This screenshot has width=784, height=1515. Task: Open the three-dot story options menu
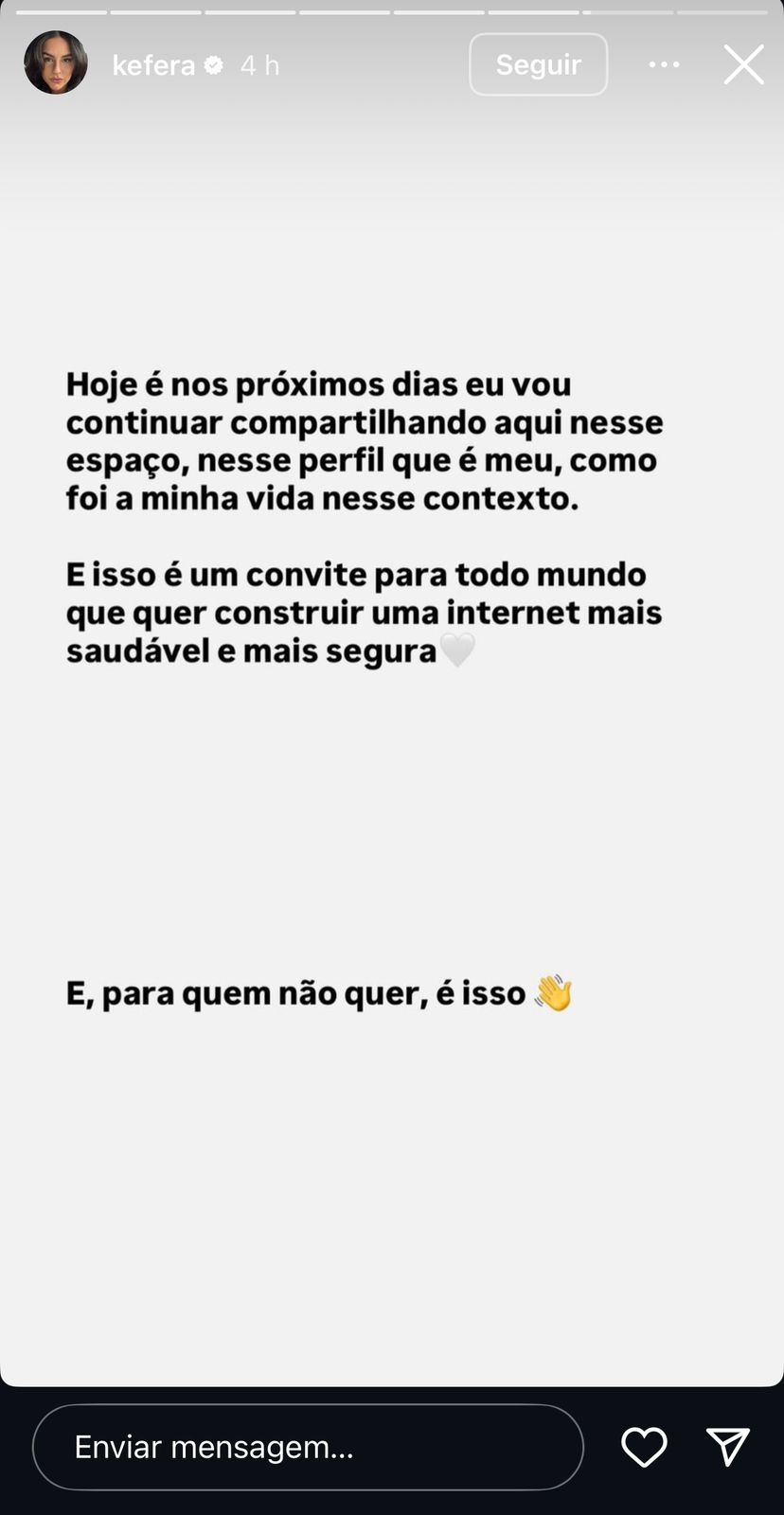click(664, 64)
